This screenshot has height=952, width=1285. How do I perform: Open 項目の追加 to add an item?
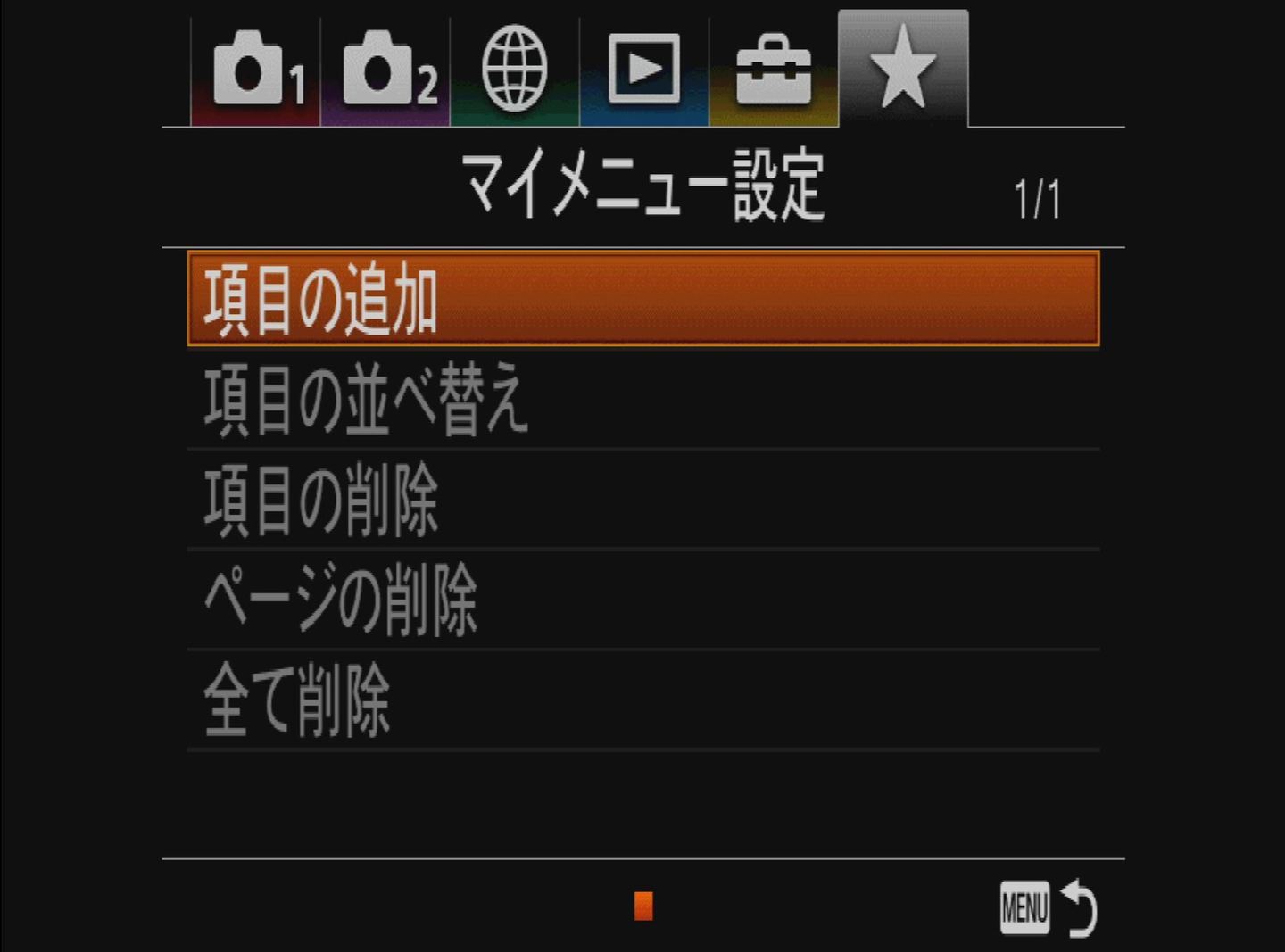coord(642,299)
